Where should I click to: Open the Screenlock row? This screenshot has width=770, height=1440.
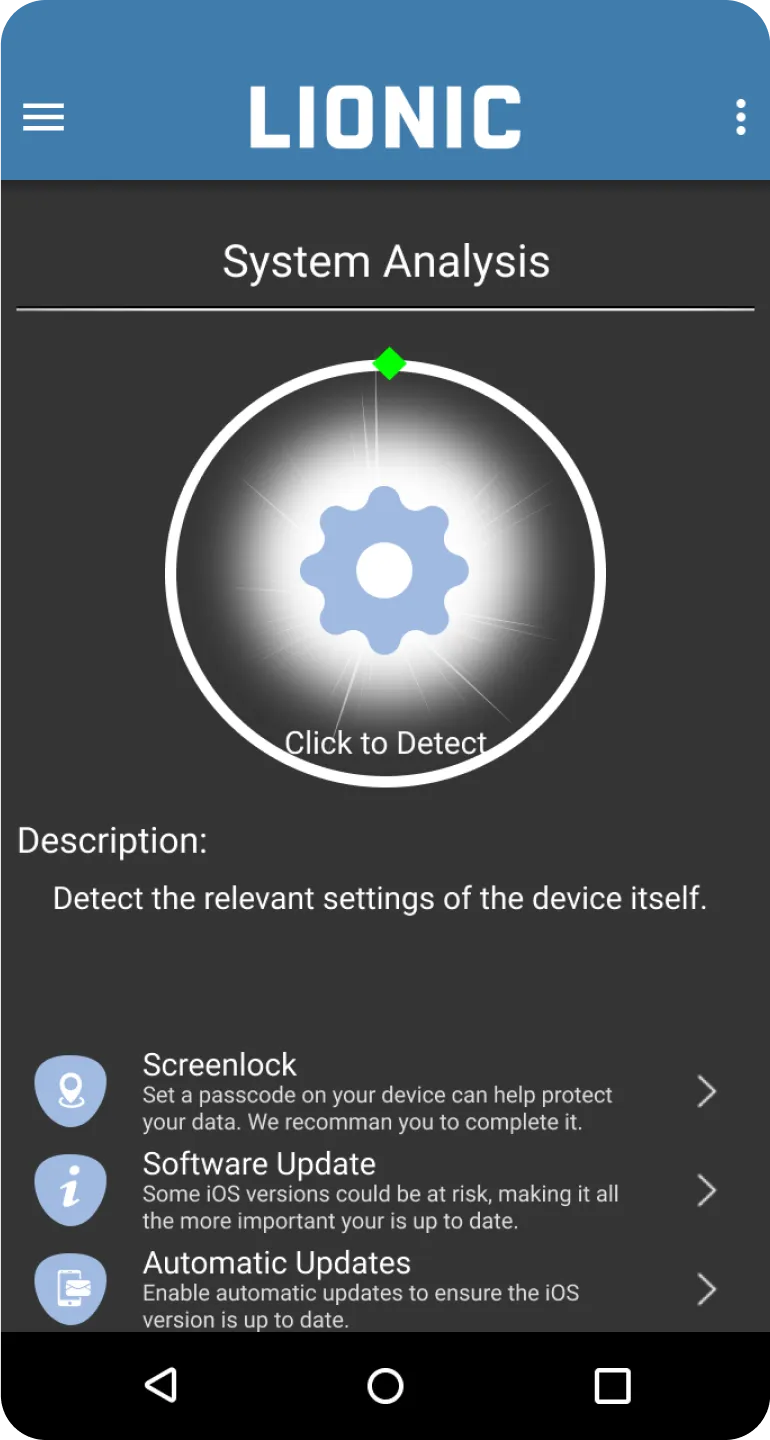tap(385, 1091)
